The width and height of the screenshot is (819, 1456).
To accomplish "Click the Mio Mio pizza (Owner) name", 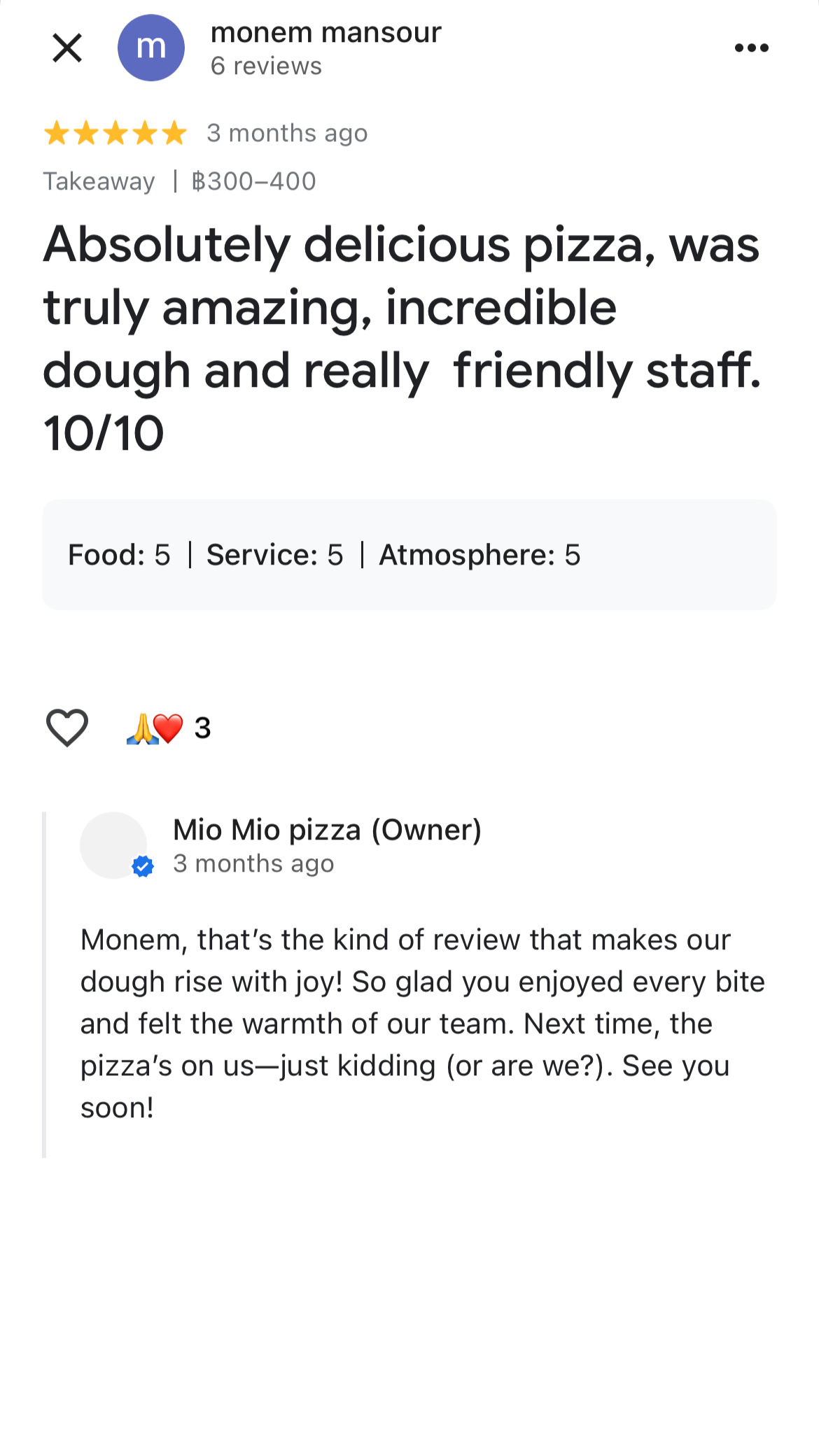I will (x=328, y=831).
